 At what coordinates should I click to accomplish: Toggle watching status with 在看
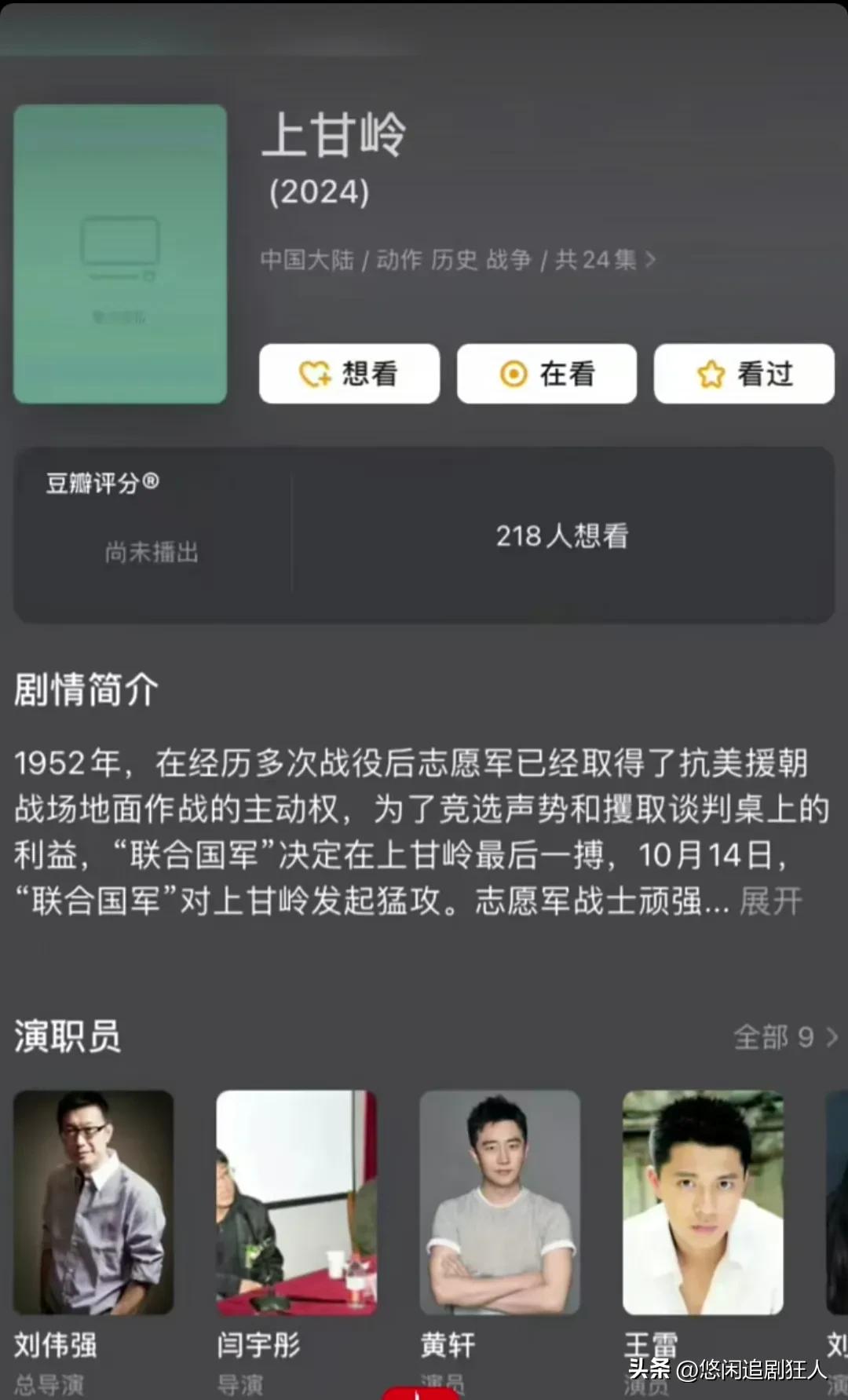(x=546, y=375)
